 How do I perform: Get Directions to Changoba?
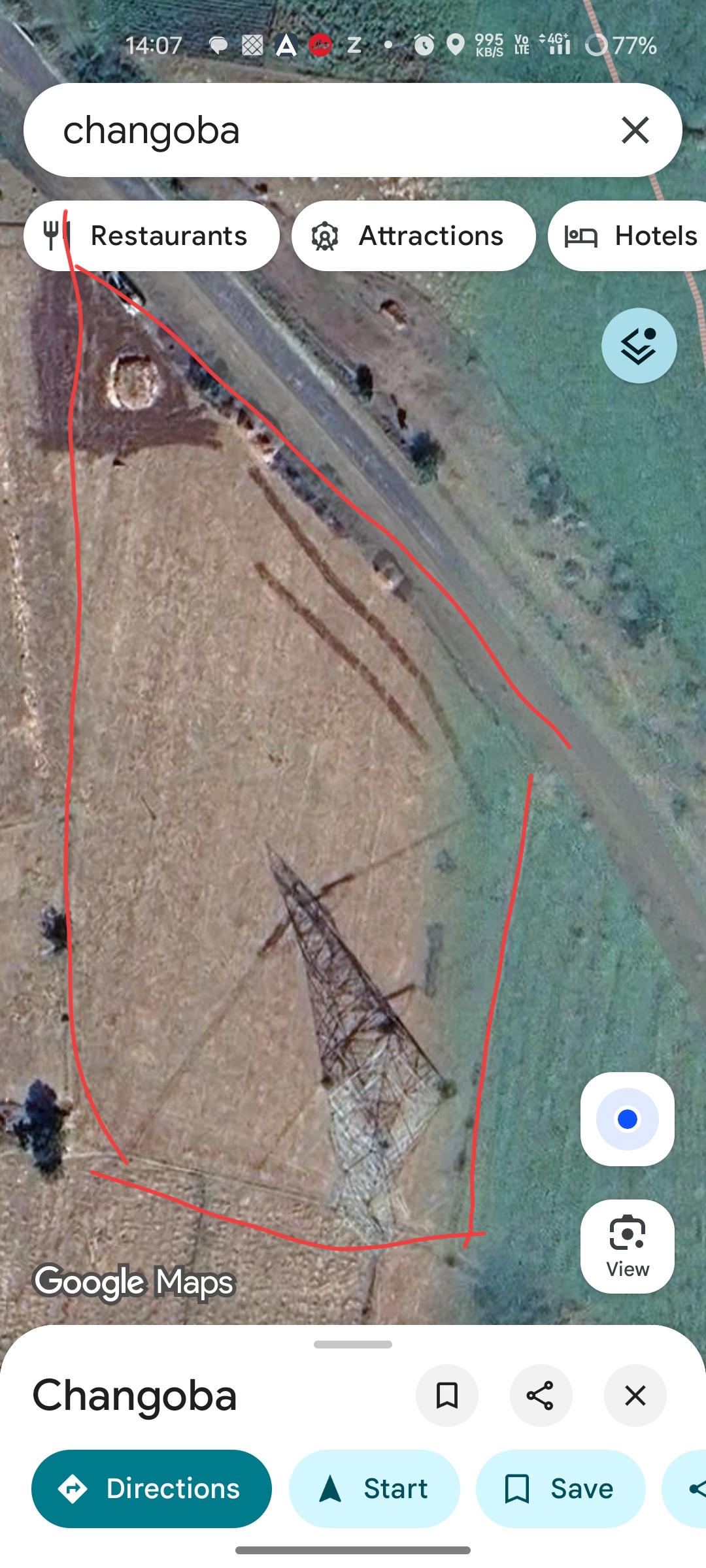click(x=152, y=1489)
